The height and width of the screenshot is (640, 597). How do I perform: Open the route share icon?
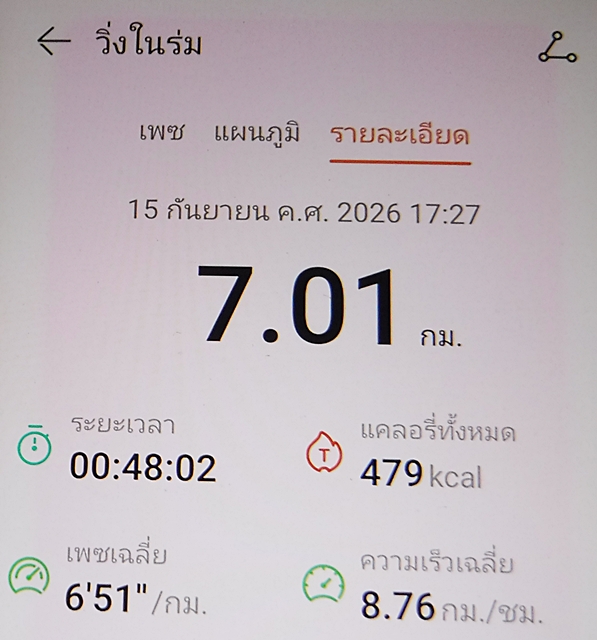tap(557, 48)
